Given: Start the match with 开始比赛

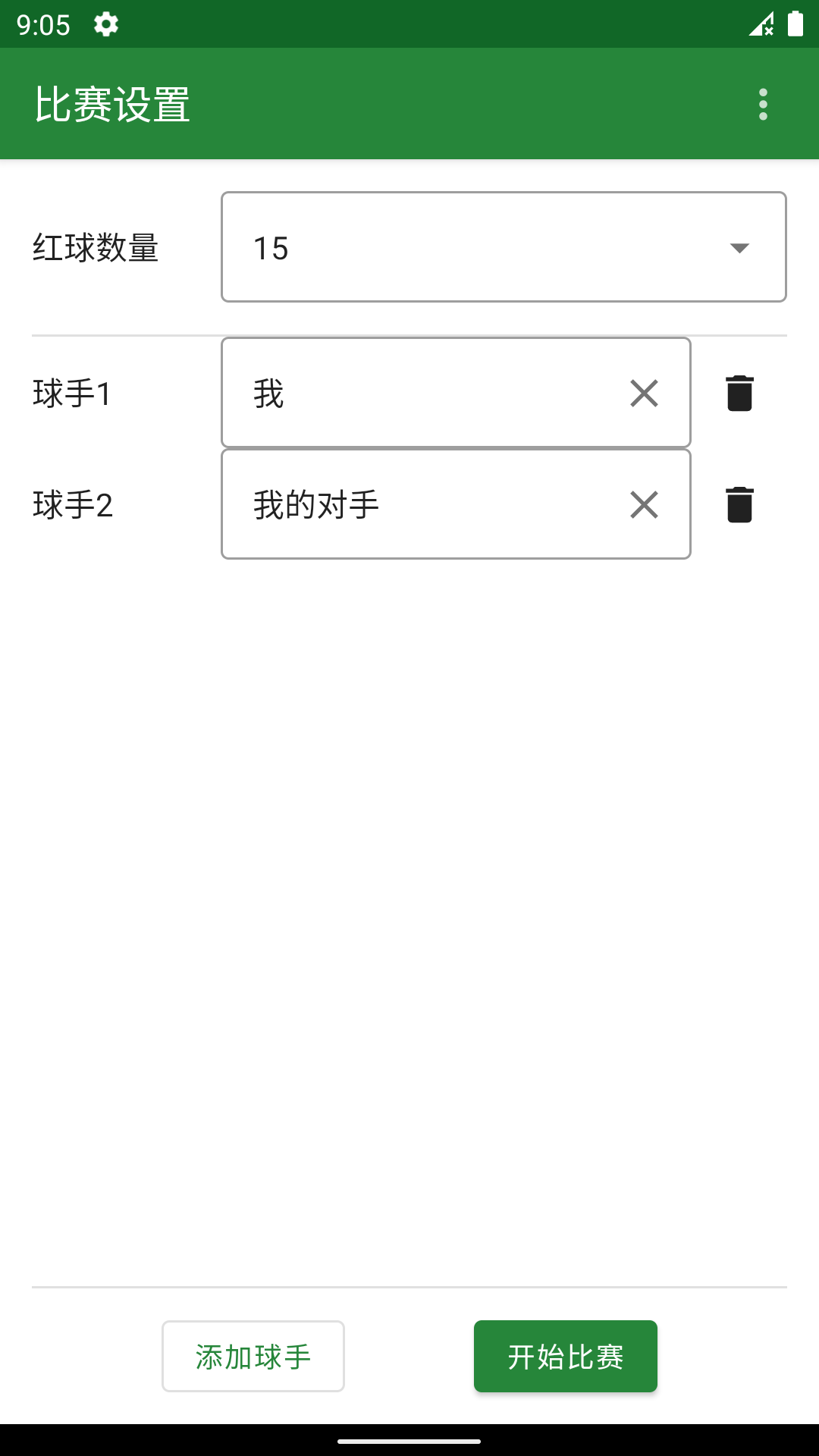Looking at the screenshot, I should [566, 1356].
